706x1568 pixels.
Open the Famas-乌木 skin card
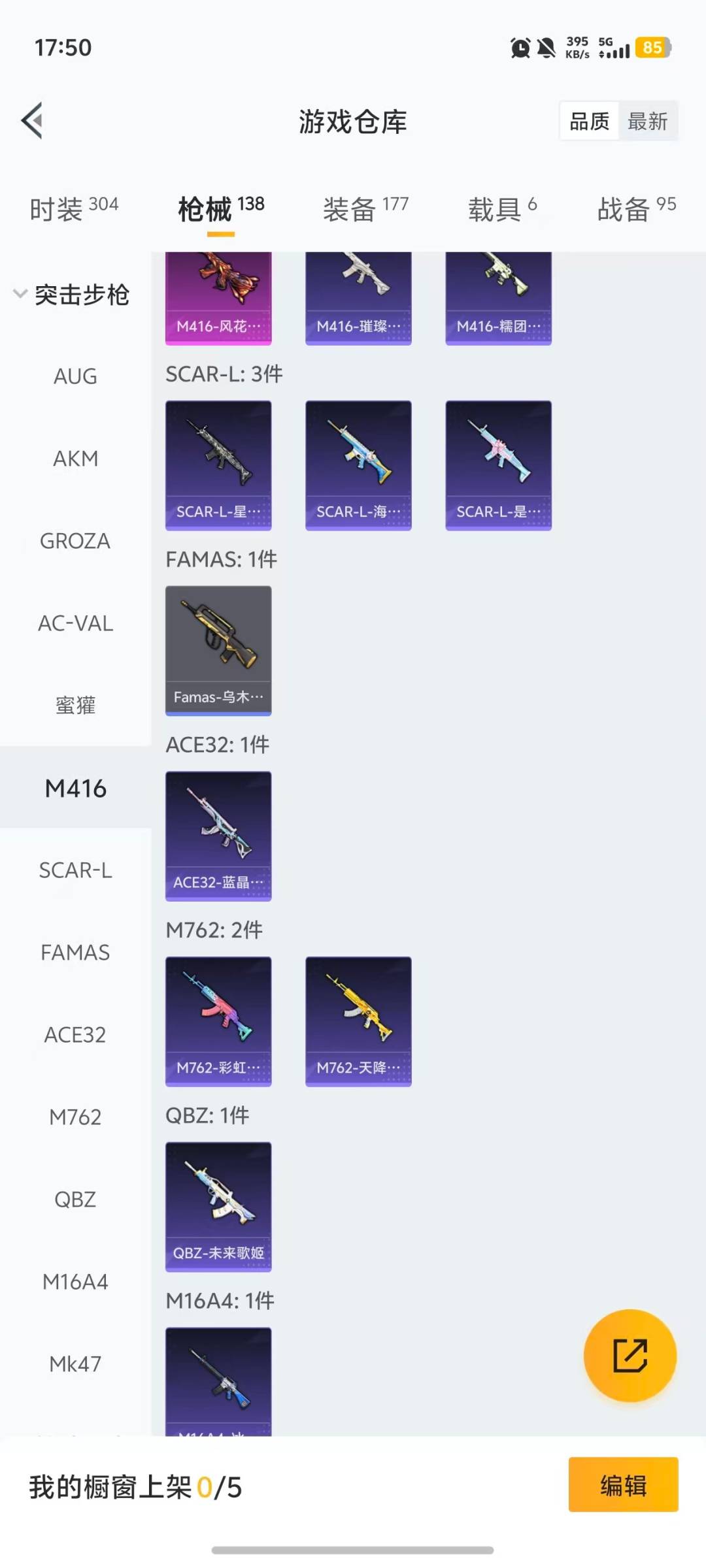pyautogui.click(x=218, y=650)
